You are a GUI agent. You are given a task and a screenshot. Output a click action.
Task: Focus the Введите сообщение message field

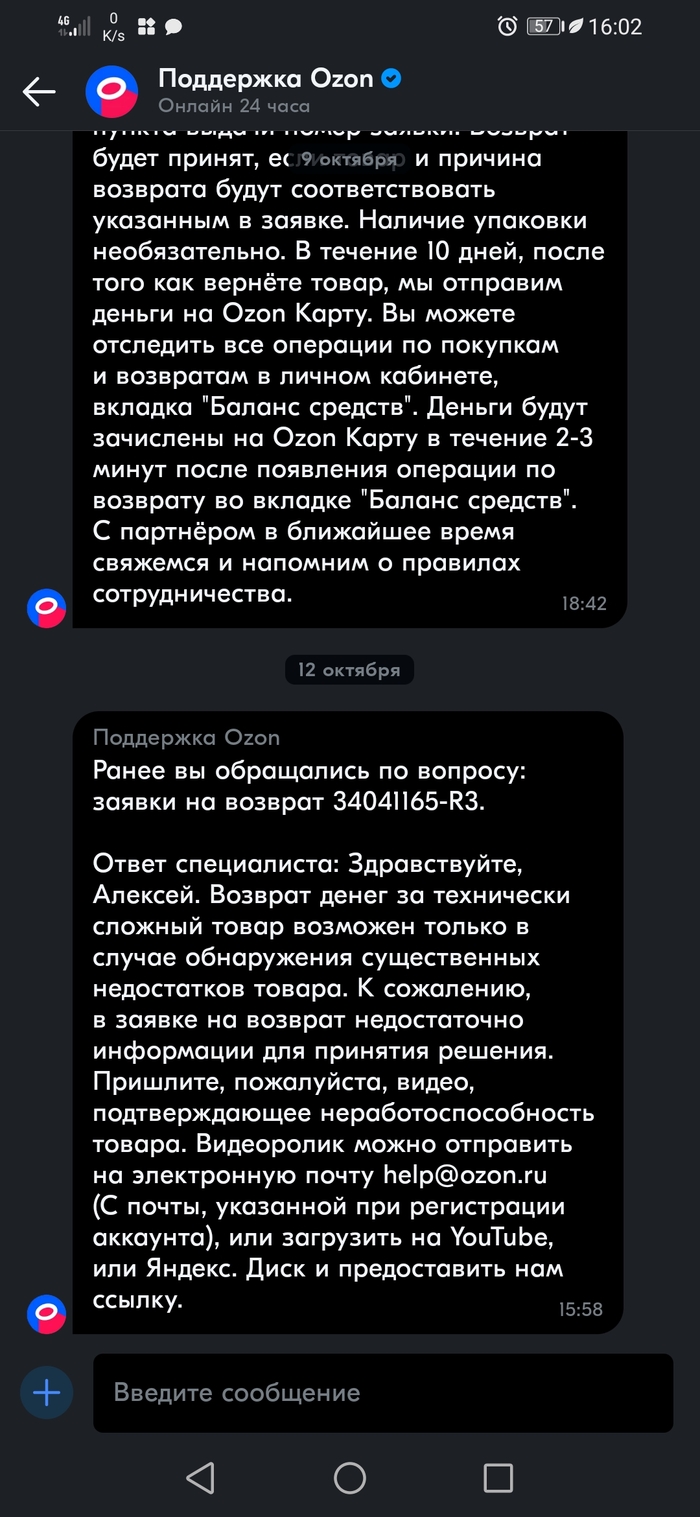click(382, 1392)
